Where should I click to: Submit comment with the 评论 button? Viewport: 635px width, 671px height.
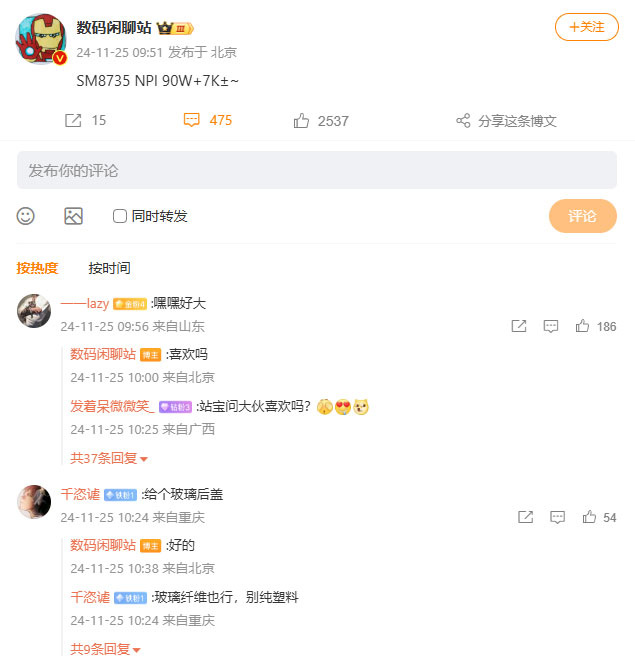[582, 216]
